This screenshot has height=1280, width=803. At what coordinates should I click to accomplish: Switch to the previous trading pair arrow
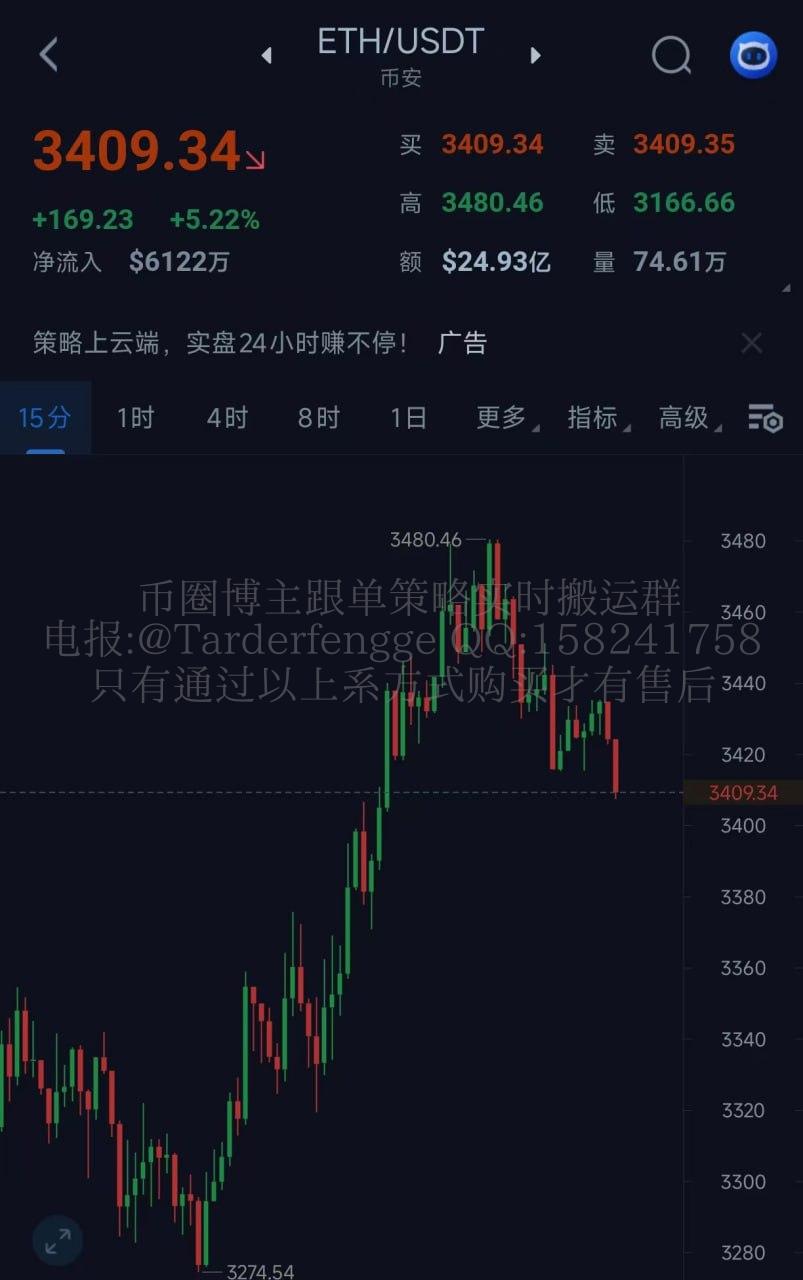click(x=266, y=55)
